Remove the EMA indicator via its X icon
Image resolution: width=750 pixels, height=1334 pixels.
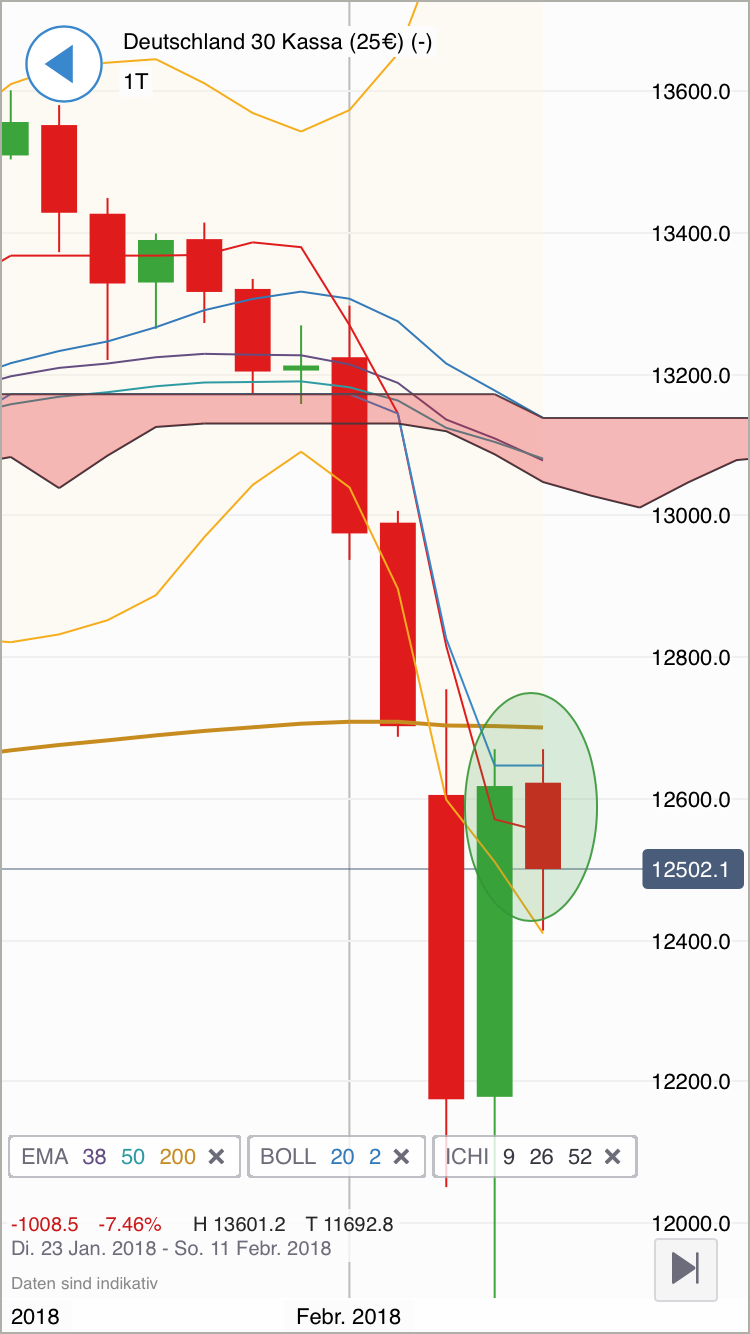point(218,1156)
